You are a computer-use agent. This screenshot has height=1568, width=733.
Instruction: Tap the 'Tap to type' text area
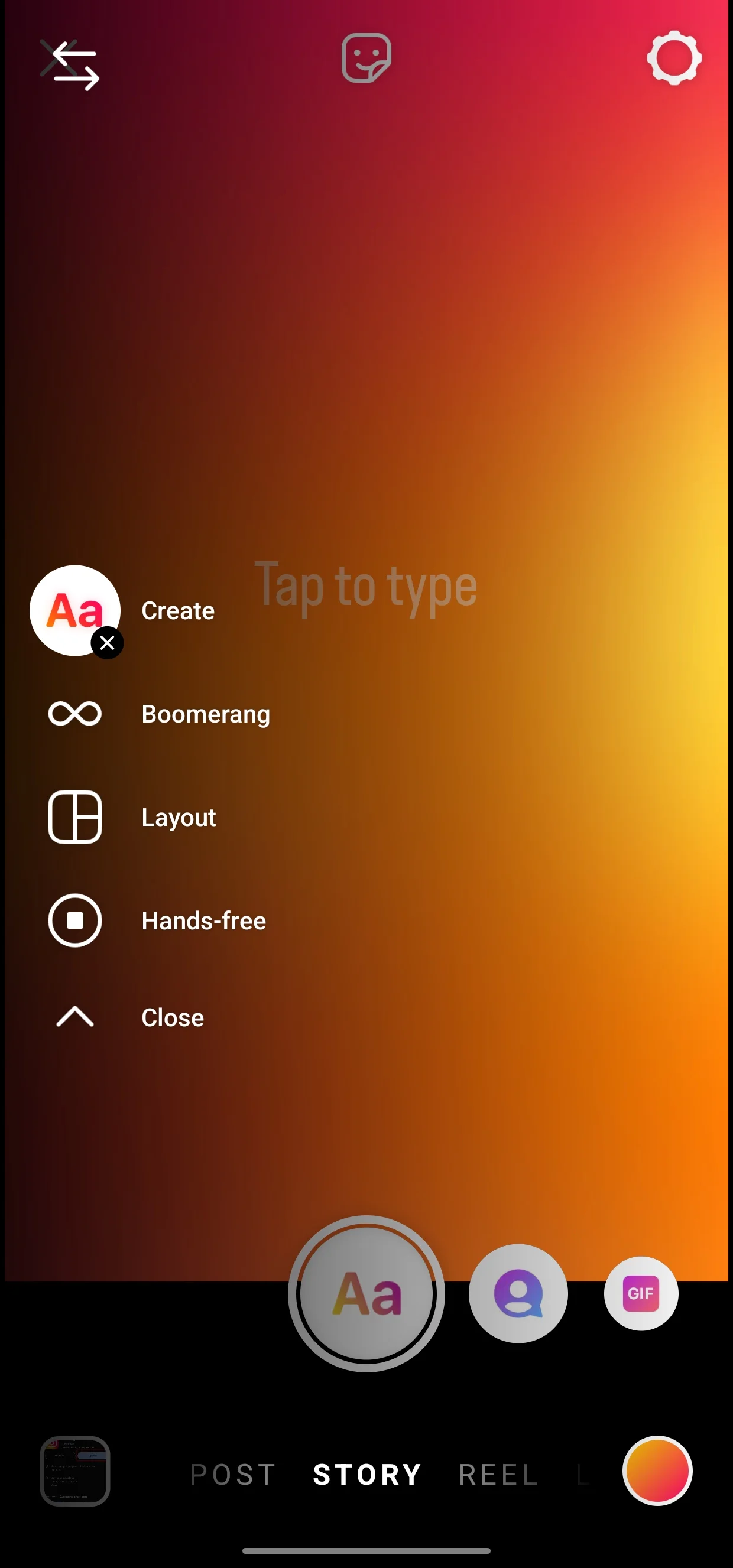366,585
